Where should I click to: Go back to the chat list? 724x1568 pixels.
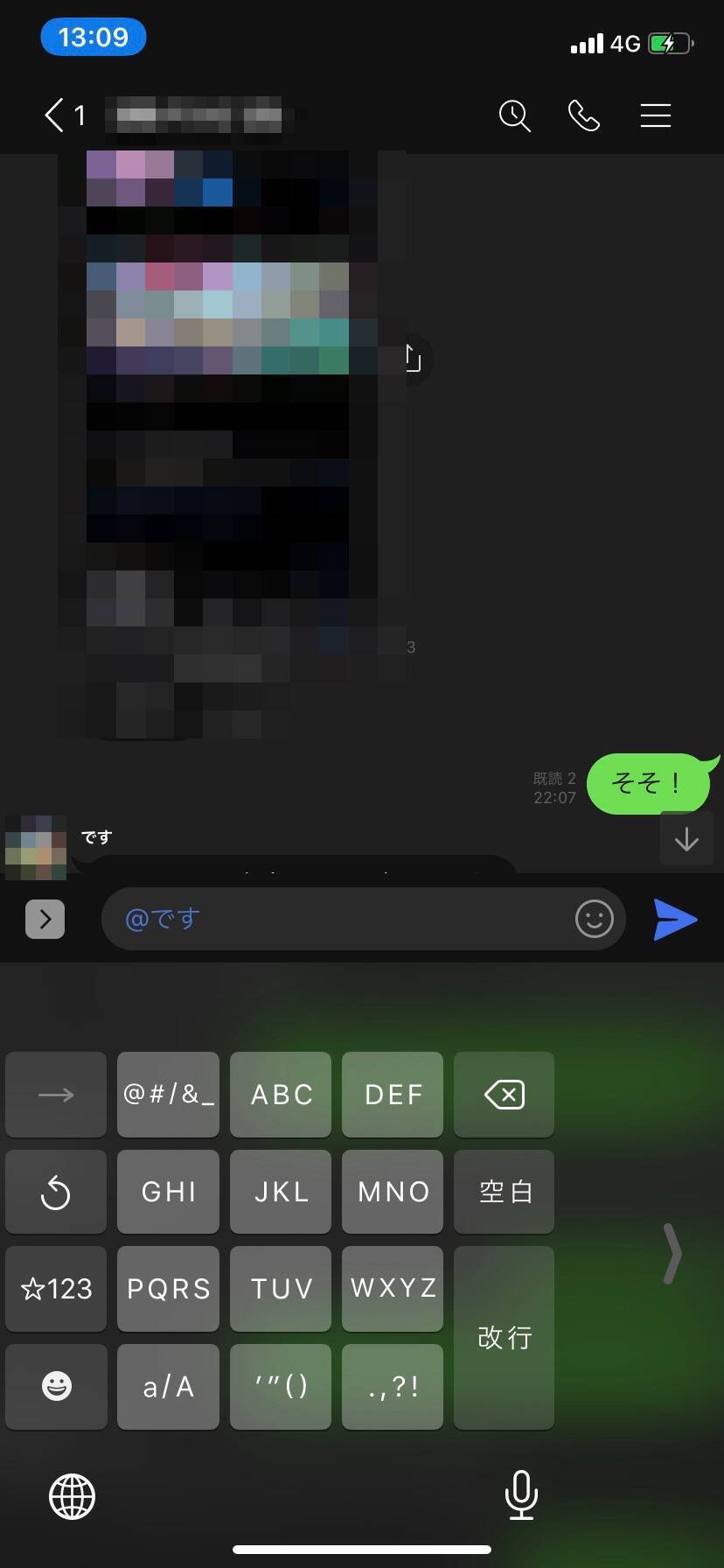coord(56,115)
